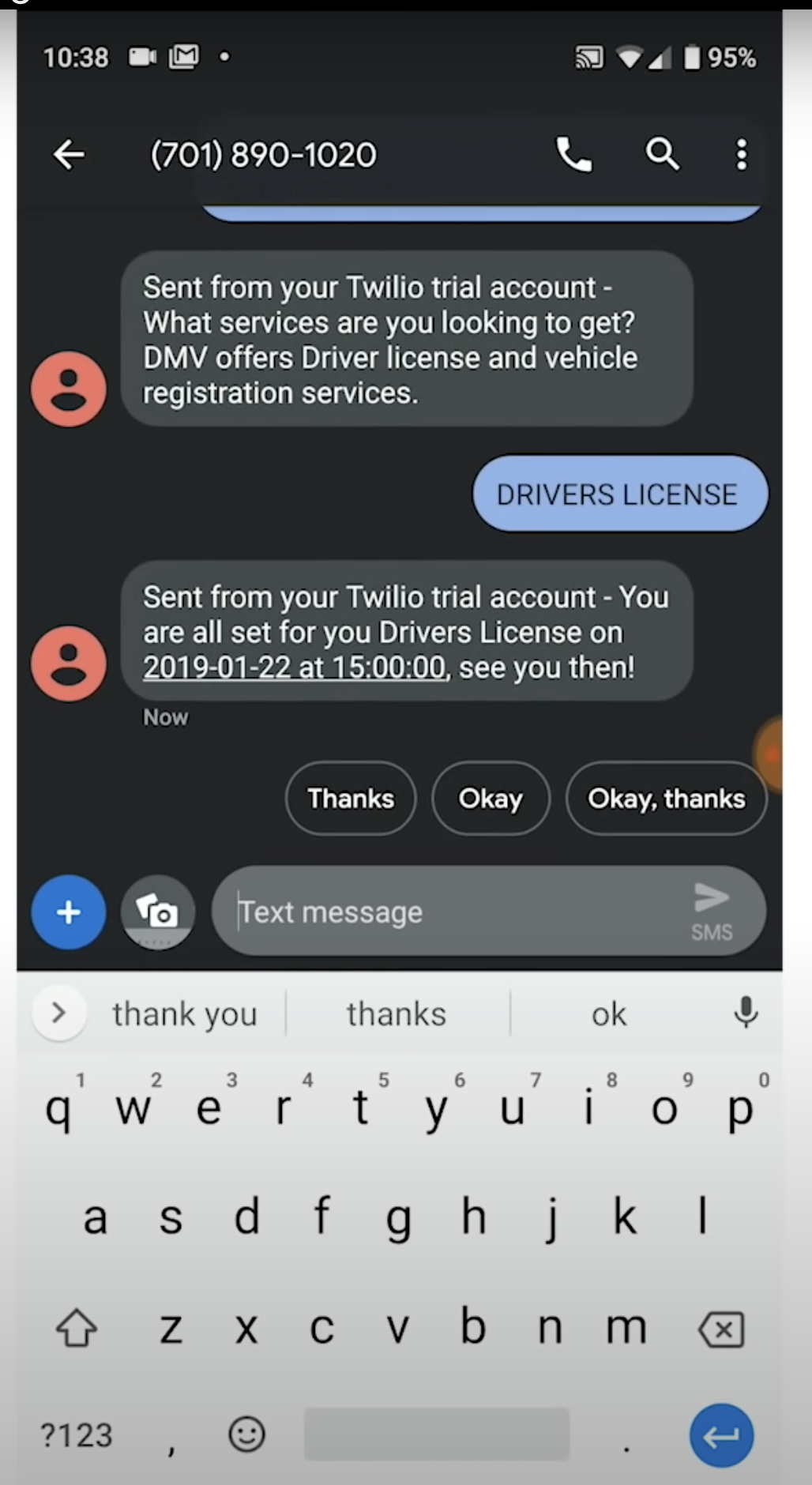The height and width of the screenshot is (1485, 812).
Task: Open the emoji picker on the keyboard
Action: pyautogui.click(x=246, y=1435)
